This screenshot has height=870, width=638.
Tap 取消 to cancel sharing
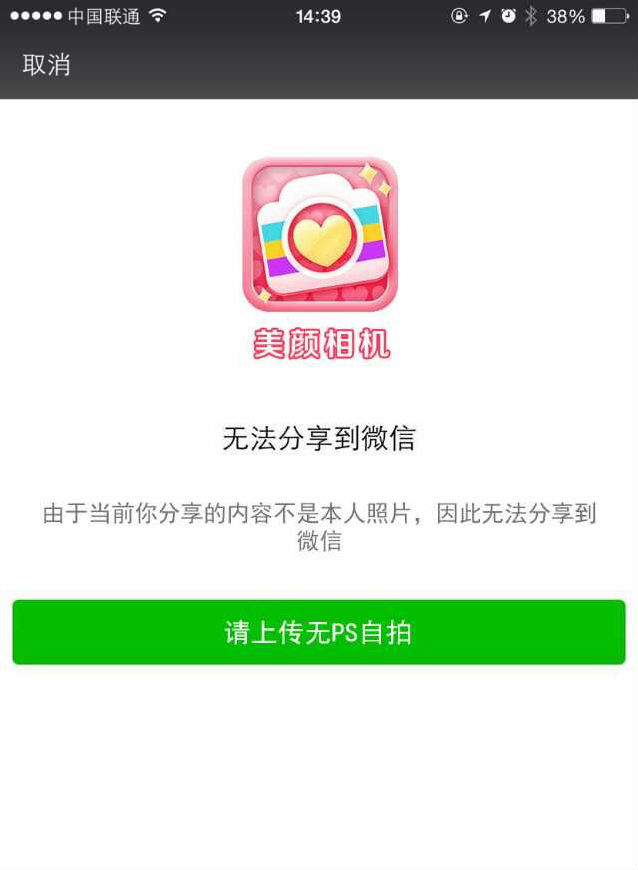(x=47, y=66)
